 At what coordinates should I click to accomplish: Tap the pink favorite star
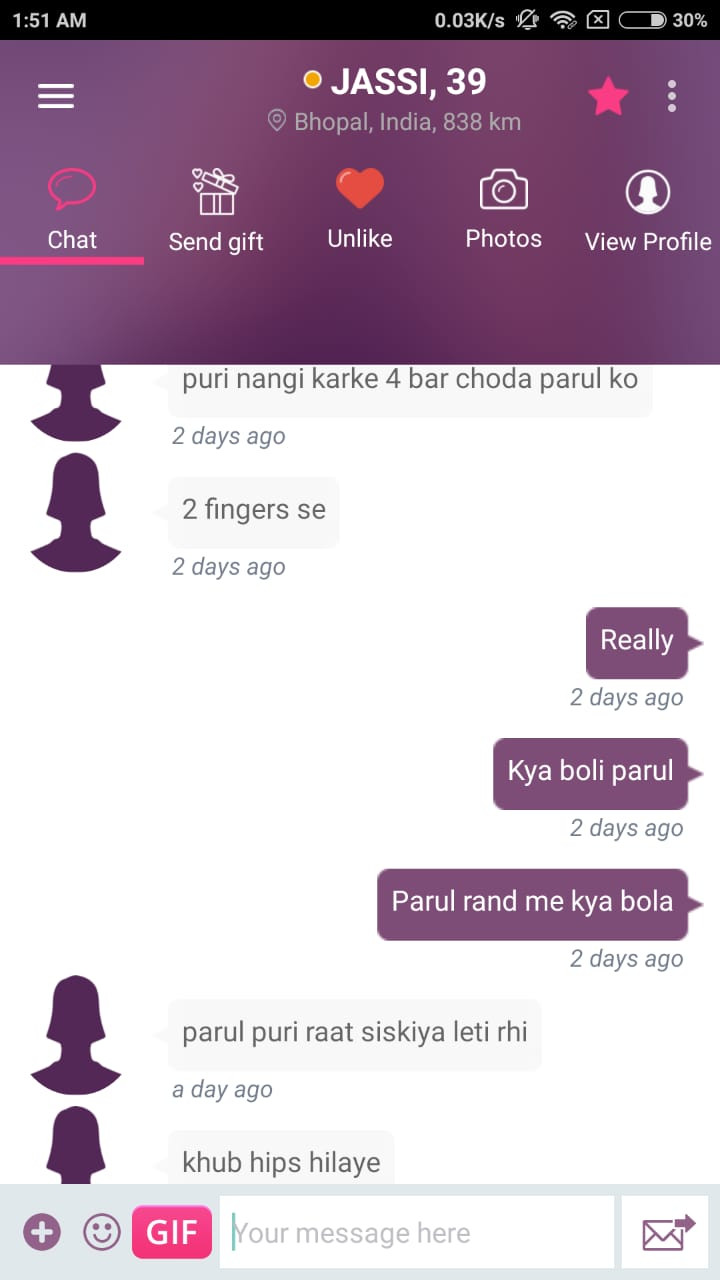click(x=608, y=96)
